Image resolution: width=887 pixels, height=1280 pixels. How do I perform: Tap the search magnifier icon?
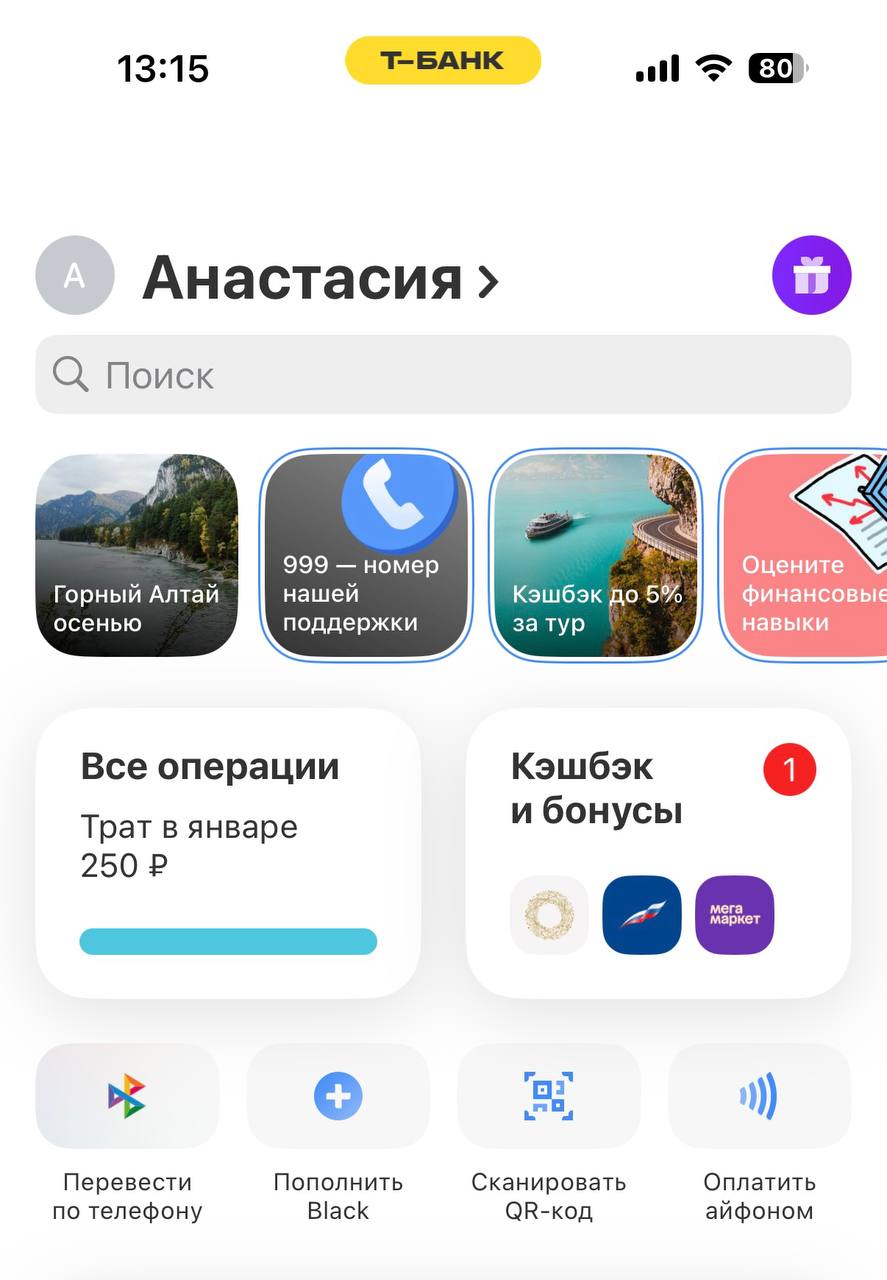tap(68, 374)
